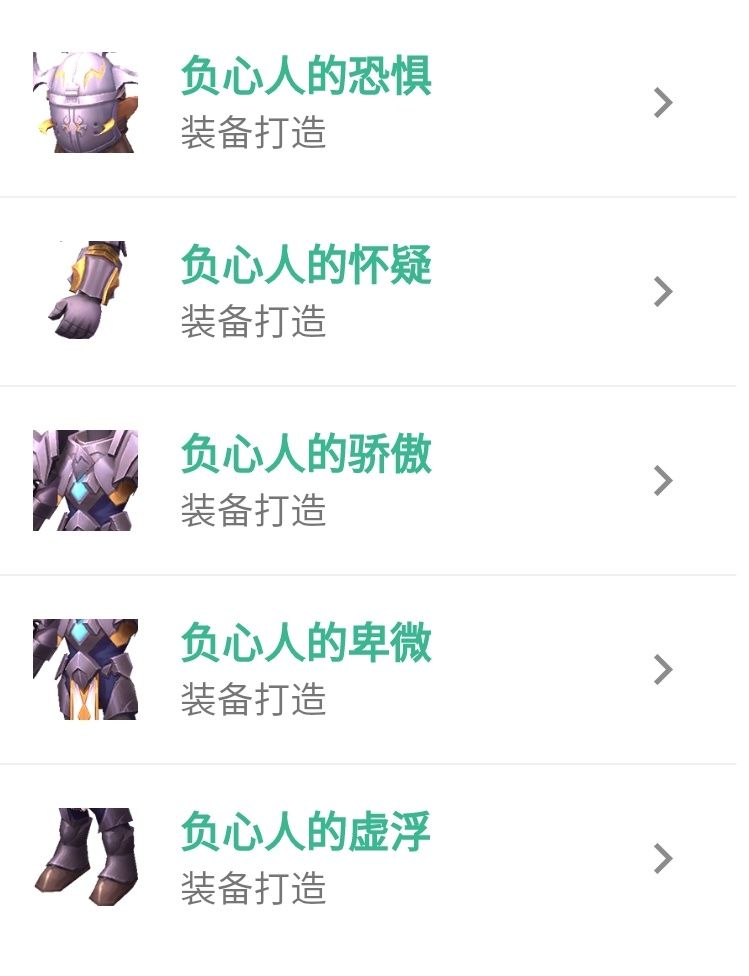Click 装备打造 under 负心人的恐惧

[251, 135]
